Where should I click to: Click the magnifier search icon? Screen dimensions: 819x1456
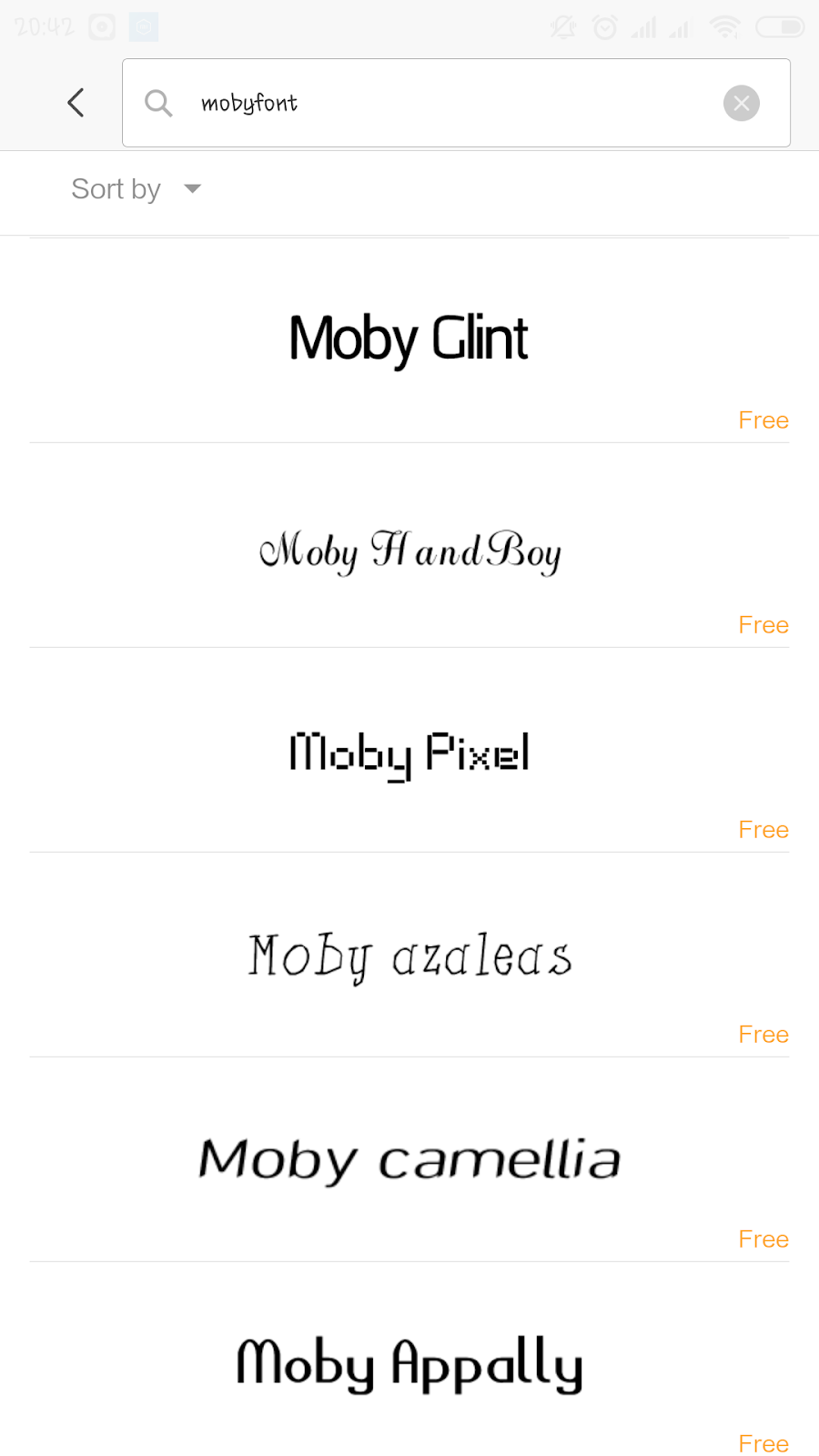coord(159,103)
